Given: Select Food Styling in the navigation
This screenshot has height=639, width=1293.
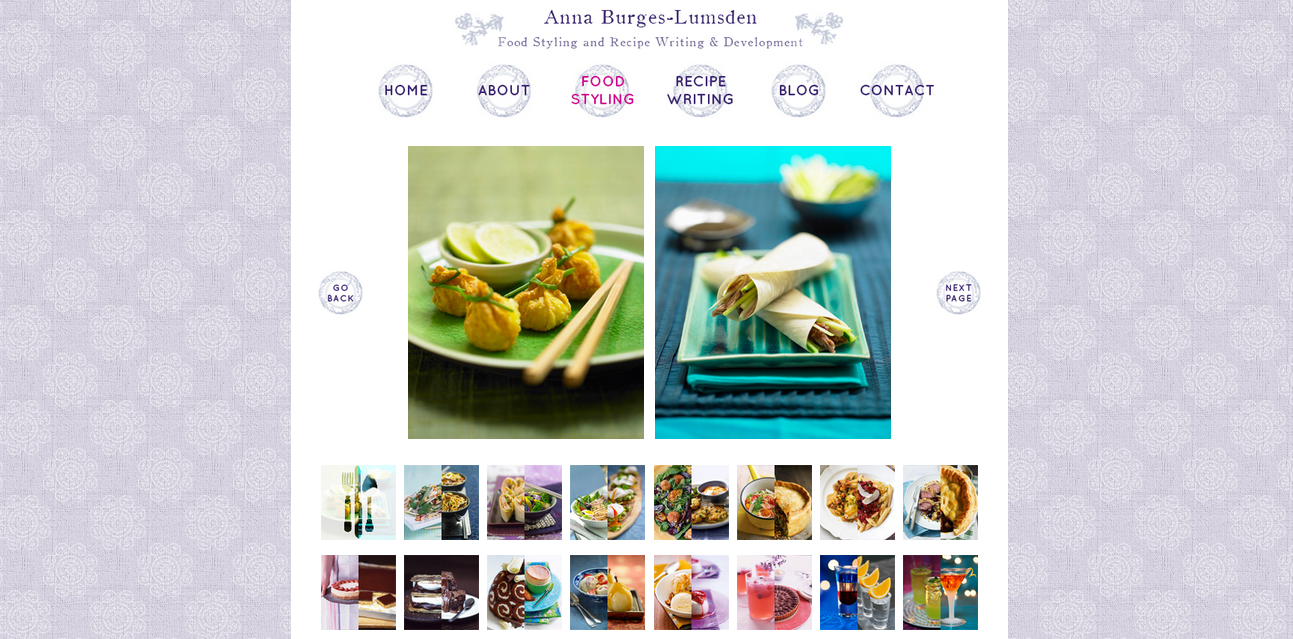Looking at the screenshot, I should pos(602,91).
